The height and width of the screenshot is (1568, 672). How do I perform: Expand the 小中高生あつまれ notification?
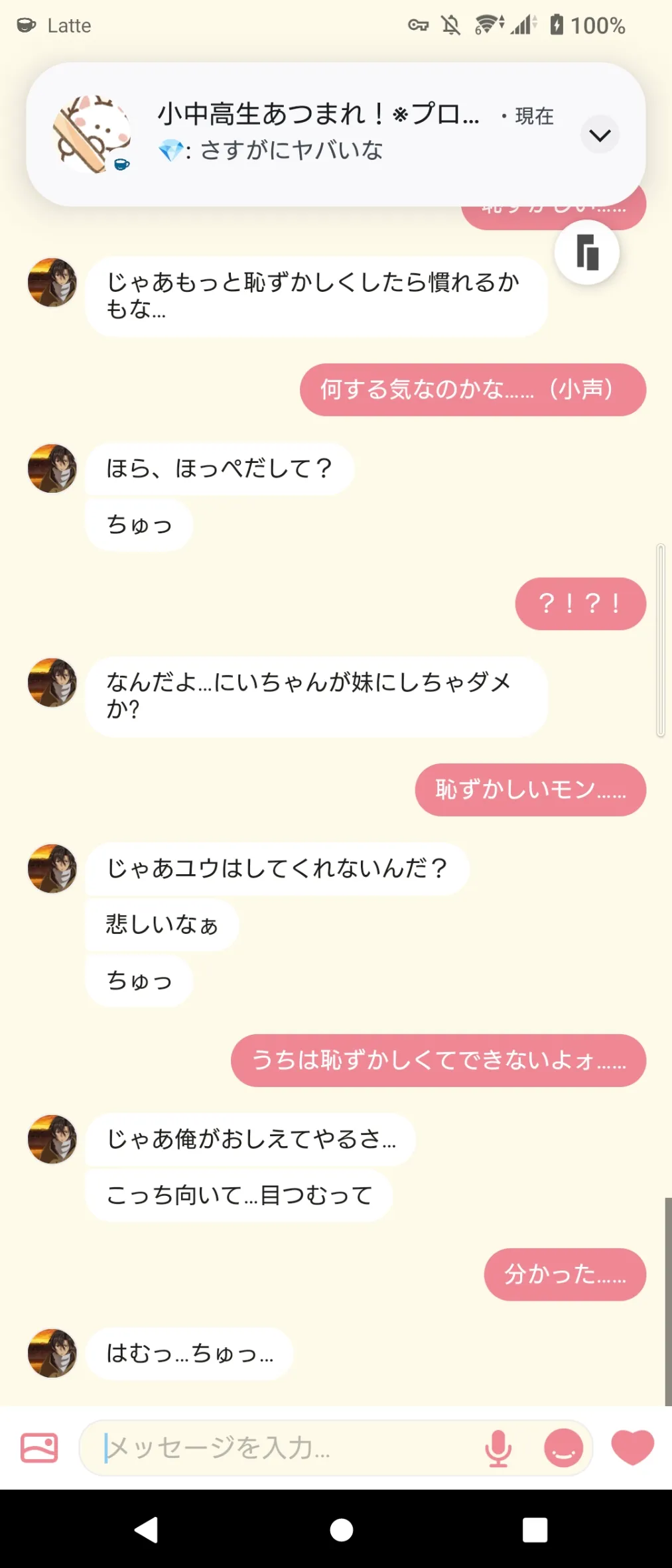tap(600, 135)
